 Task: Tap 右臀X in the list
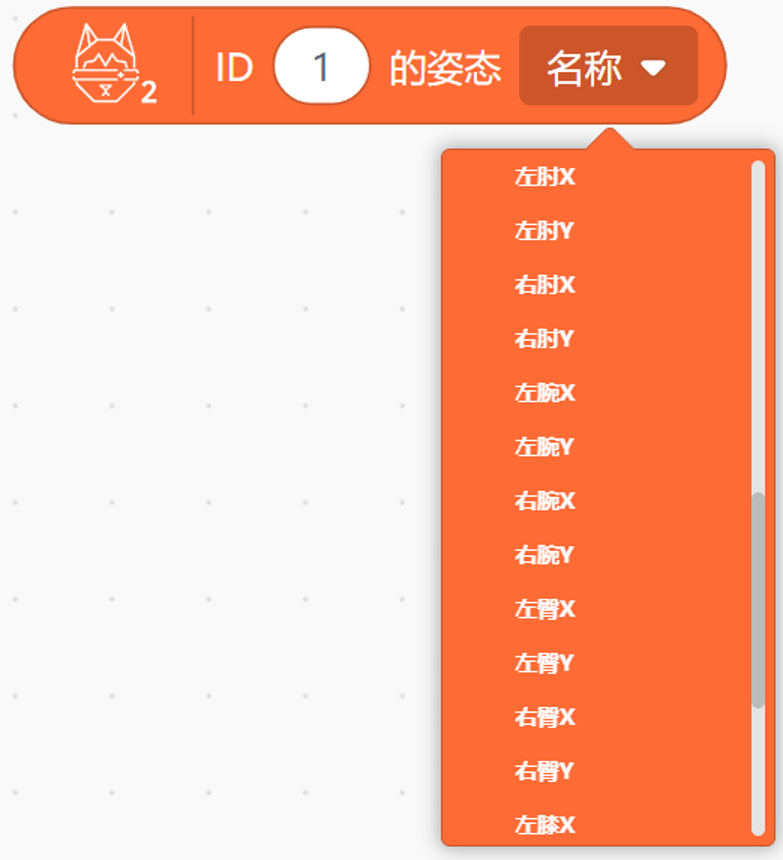[x=545, y=718]
